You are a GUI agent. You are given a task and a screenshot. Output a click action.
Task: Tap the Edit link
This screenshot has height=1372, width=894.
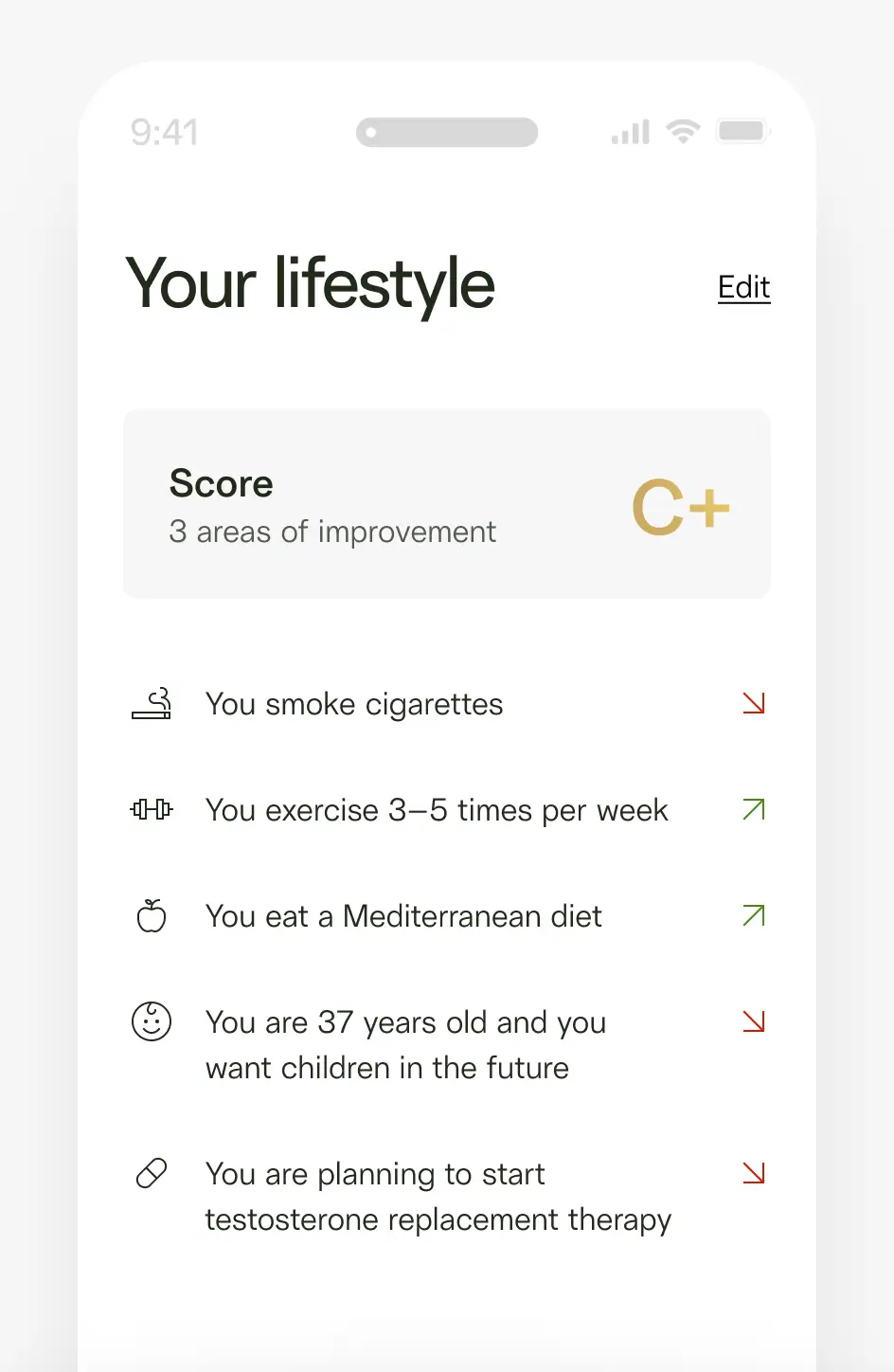tap(743, 287)
